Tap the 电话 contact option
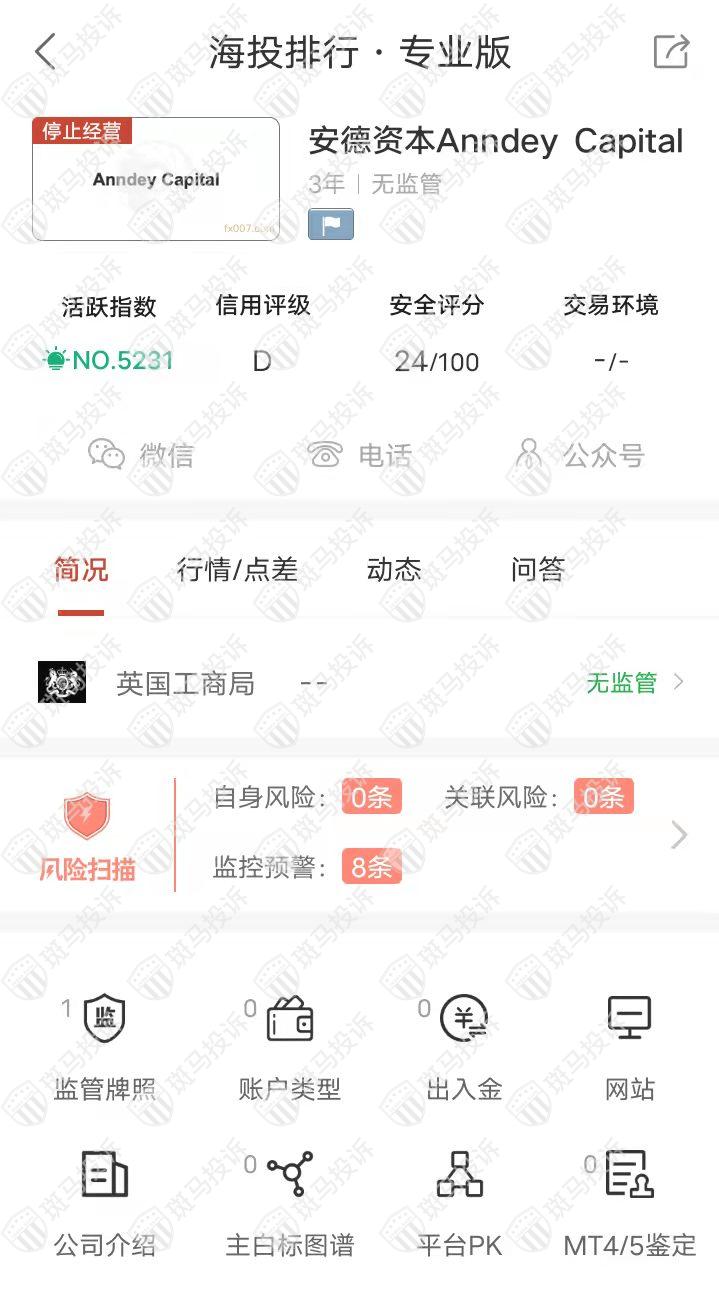The image size is (719, 1289). coord(360,455)
